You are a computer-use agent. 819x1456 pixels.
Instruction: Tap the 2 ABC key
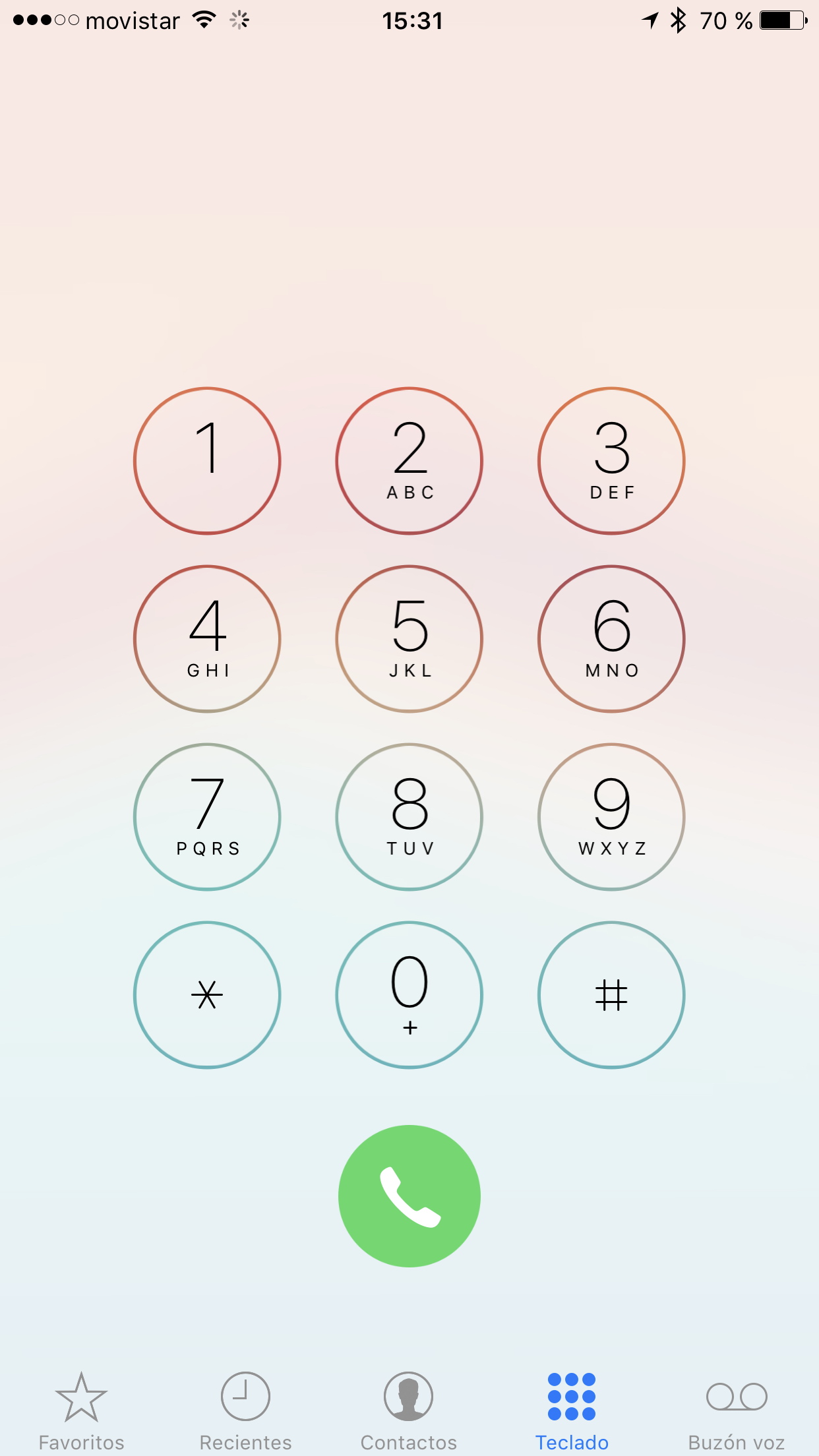(x=409, y=460)
